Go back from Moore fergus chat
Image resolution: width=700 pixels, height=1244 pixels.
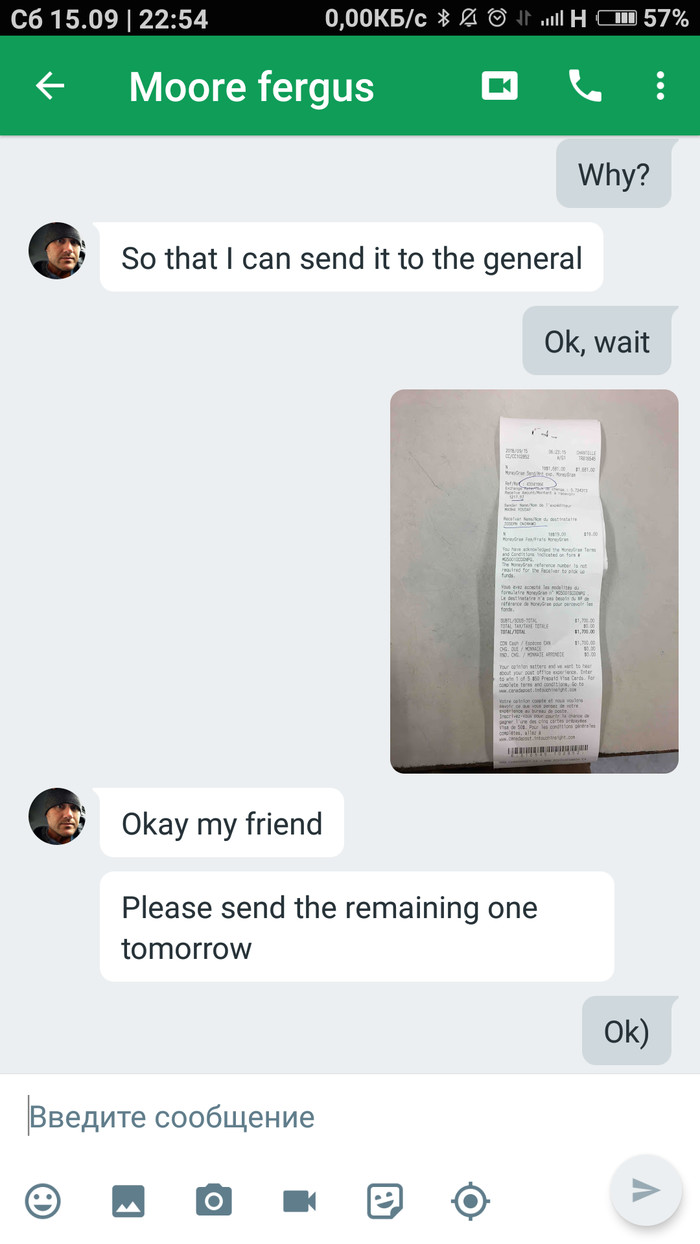(50, 87)
